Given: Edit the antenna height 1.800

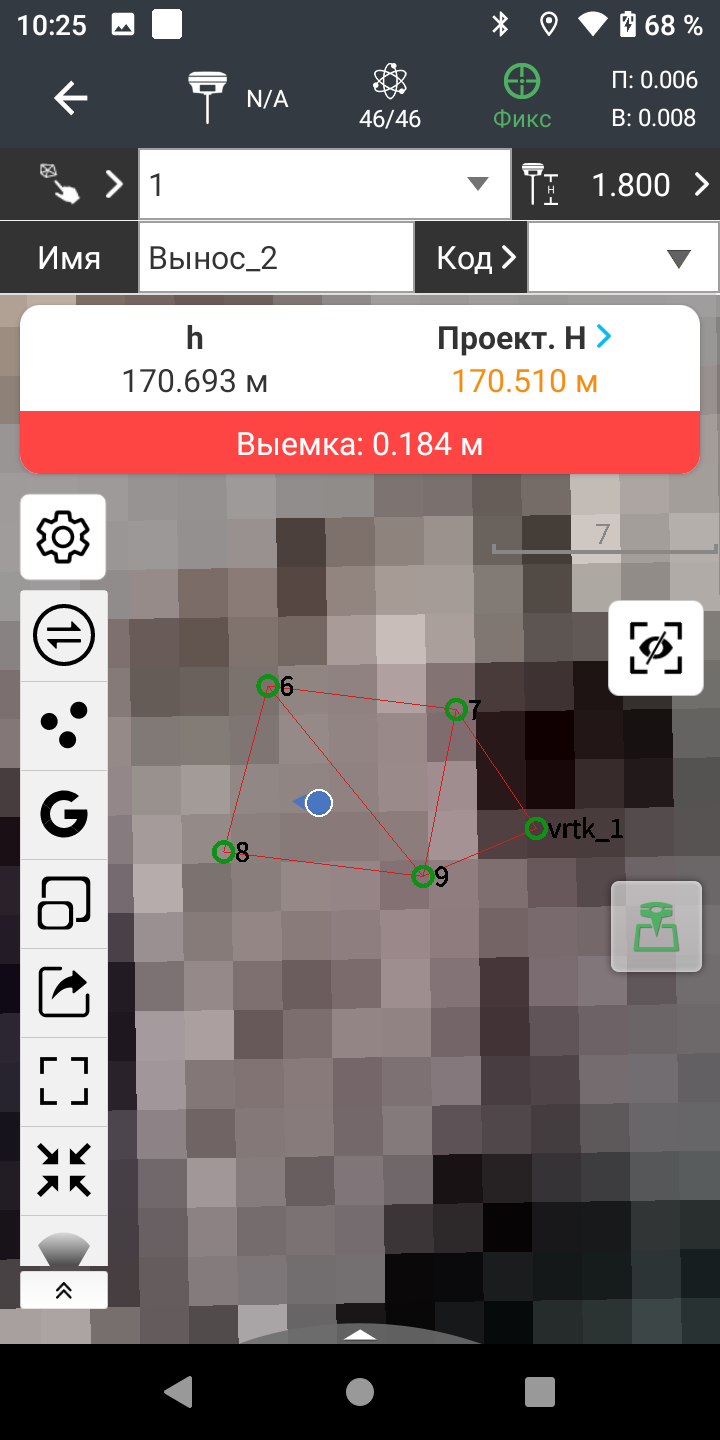Looking at the screenshot, I should (x=630, y=185).
